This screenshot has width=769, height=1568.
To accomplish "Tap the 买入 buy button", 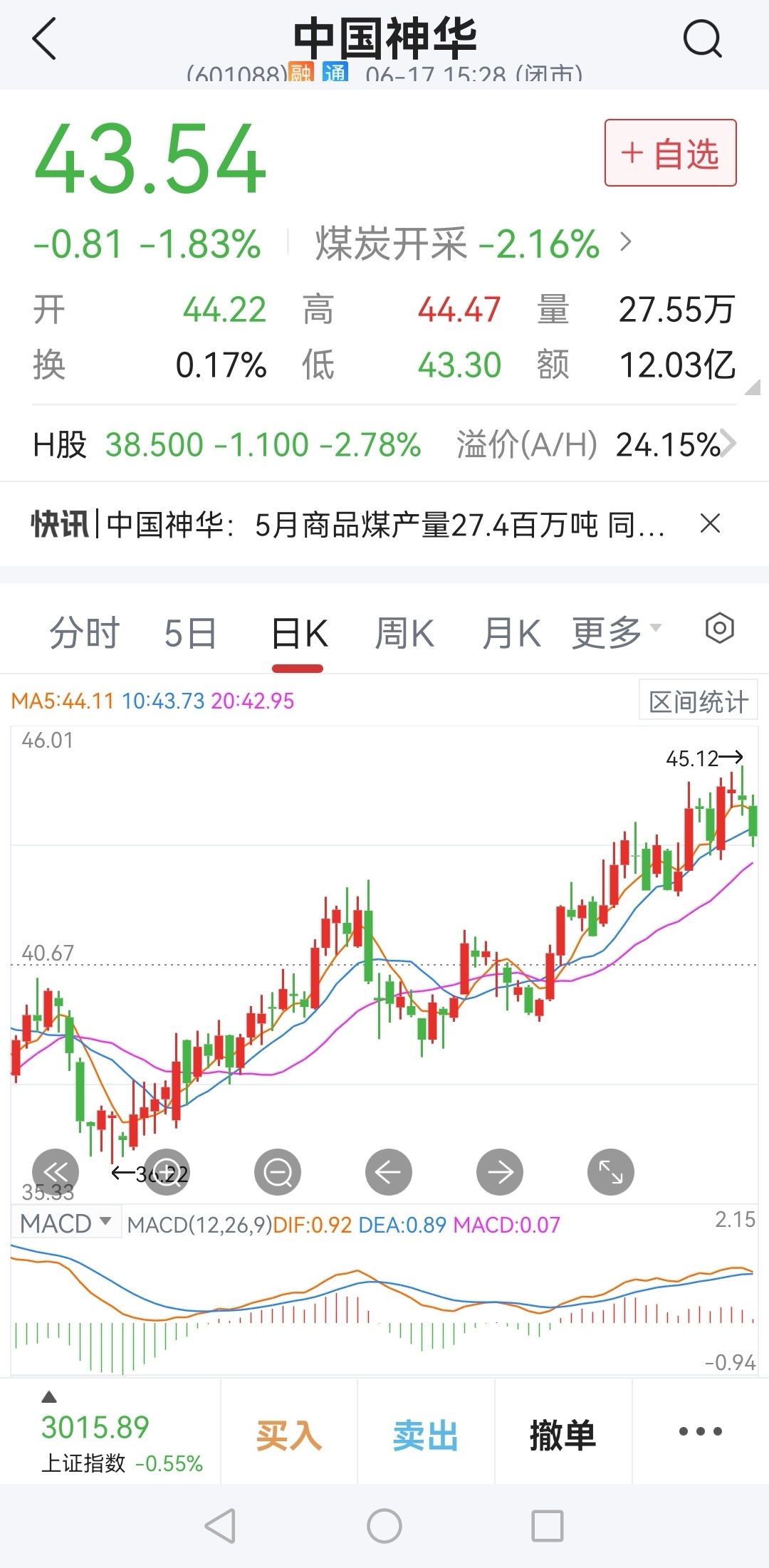I will tap(289, 1434).
